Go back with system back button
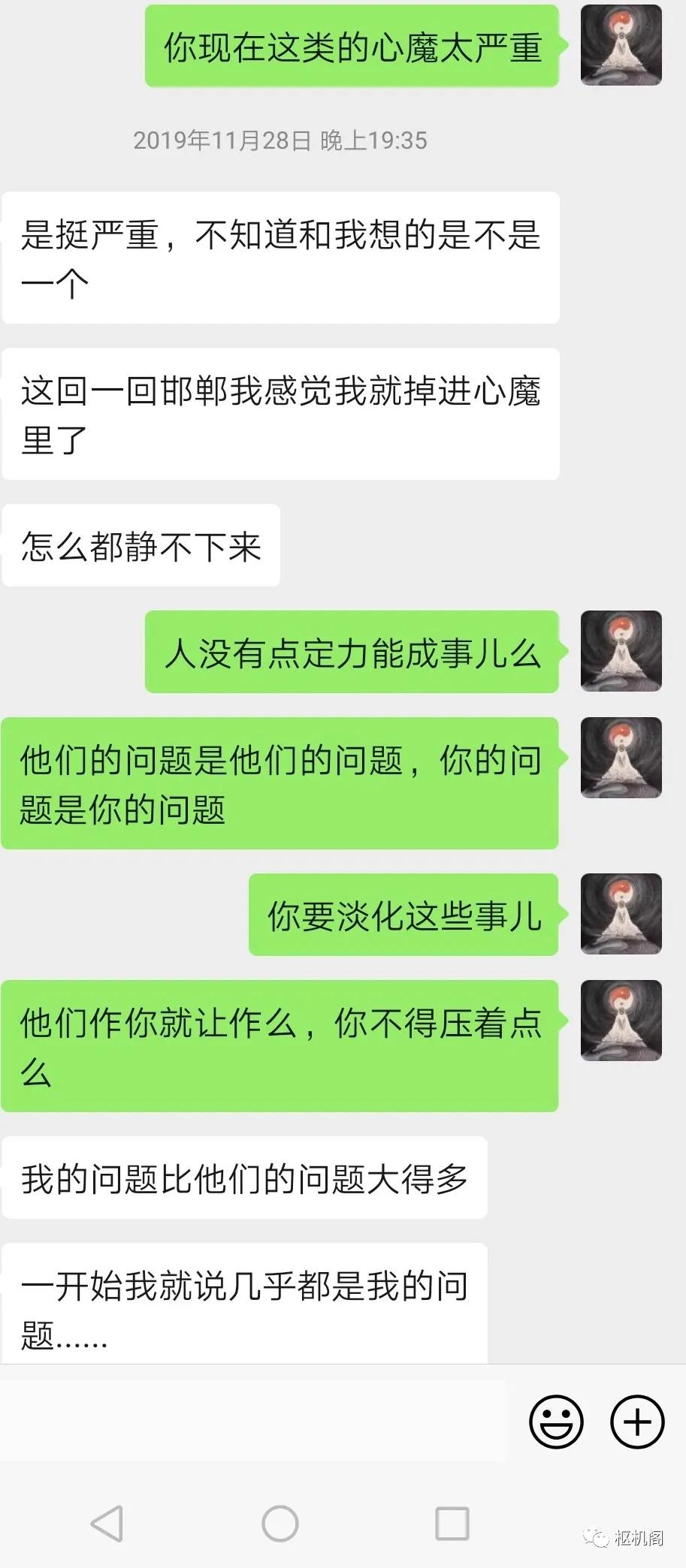The width and height of the screenshot is (686, 1568). point(107,1524)
